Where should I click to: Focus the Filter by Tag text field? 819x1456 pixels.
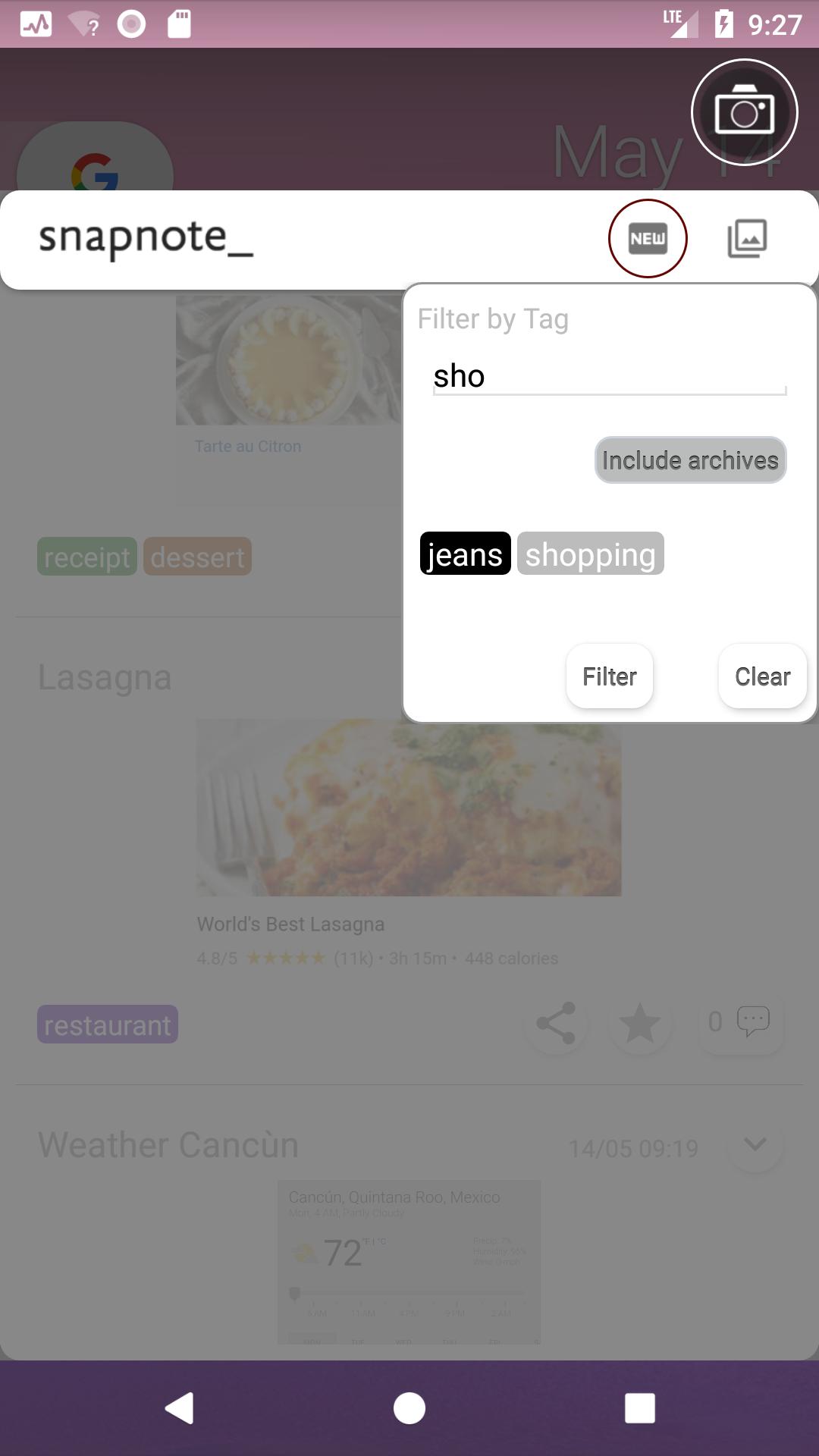click(x=609, y=376)
